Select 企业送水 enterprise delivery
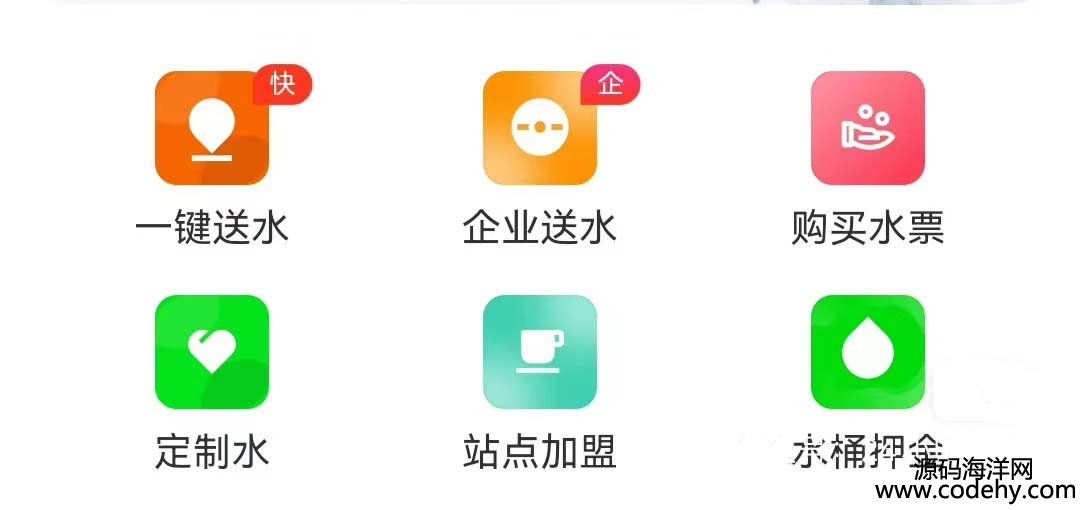Image resolution: width=1080 pixels, height=510 pixels. pos(540,128)
